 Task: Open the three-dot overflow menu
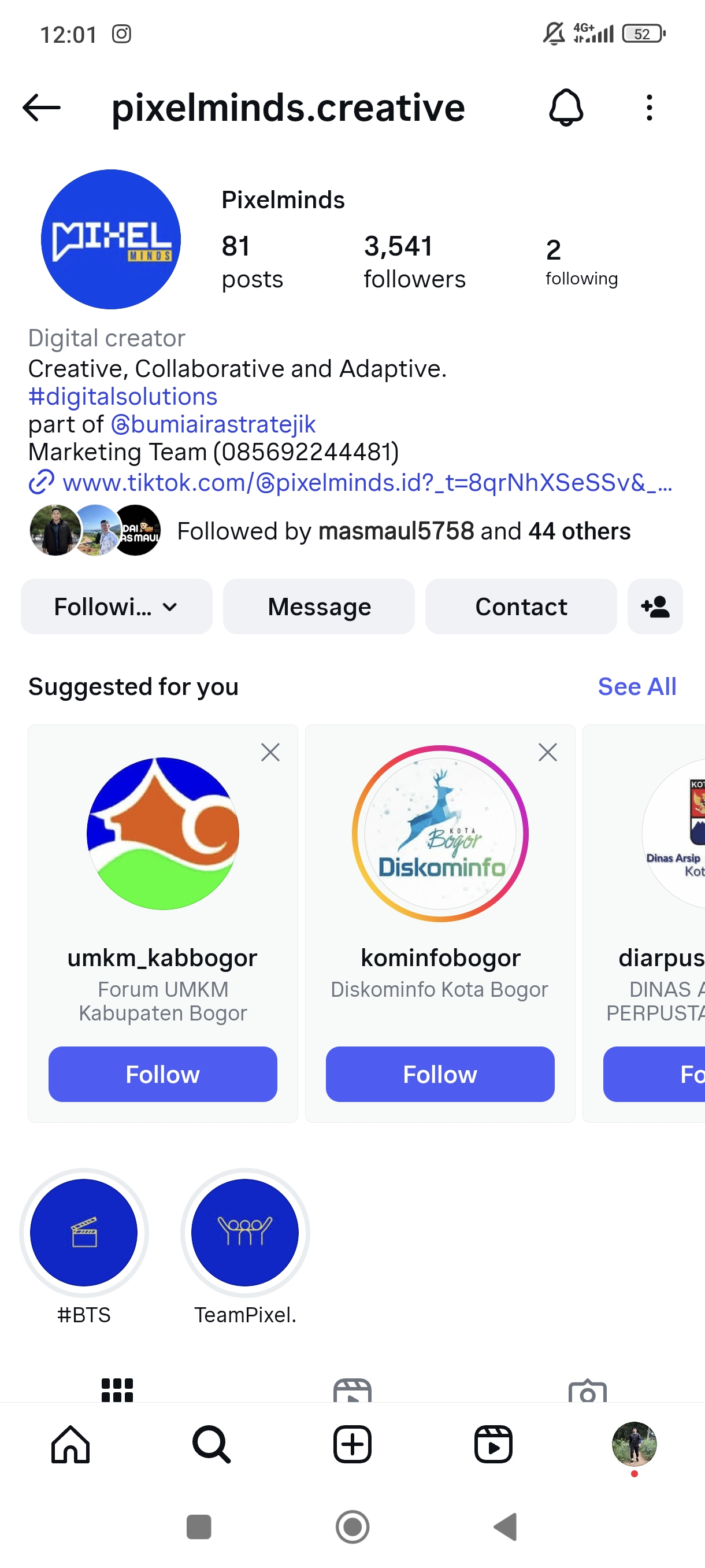pos(649,108)
